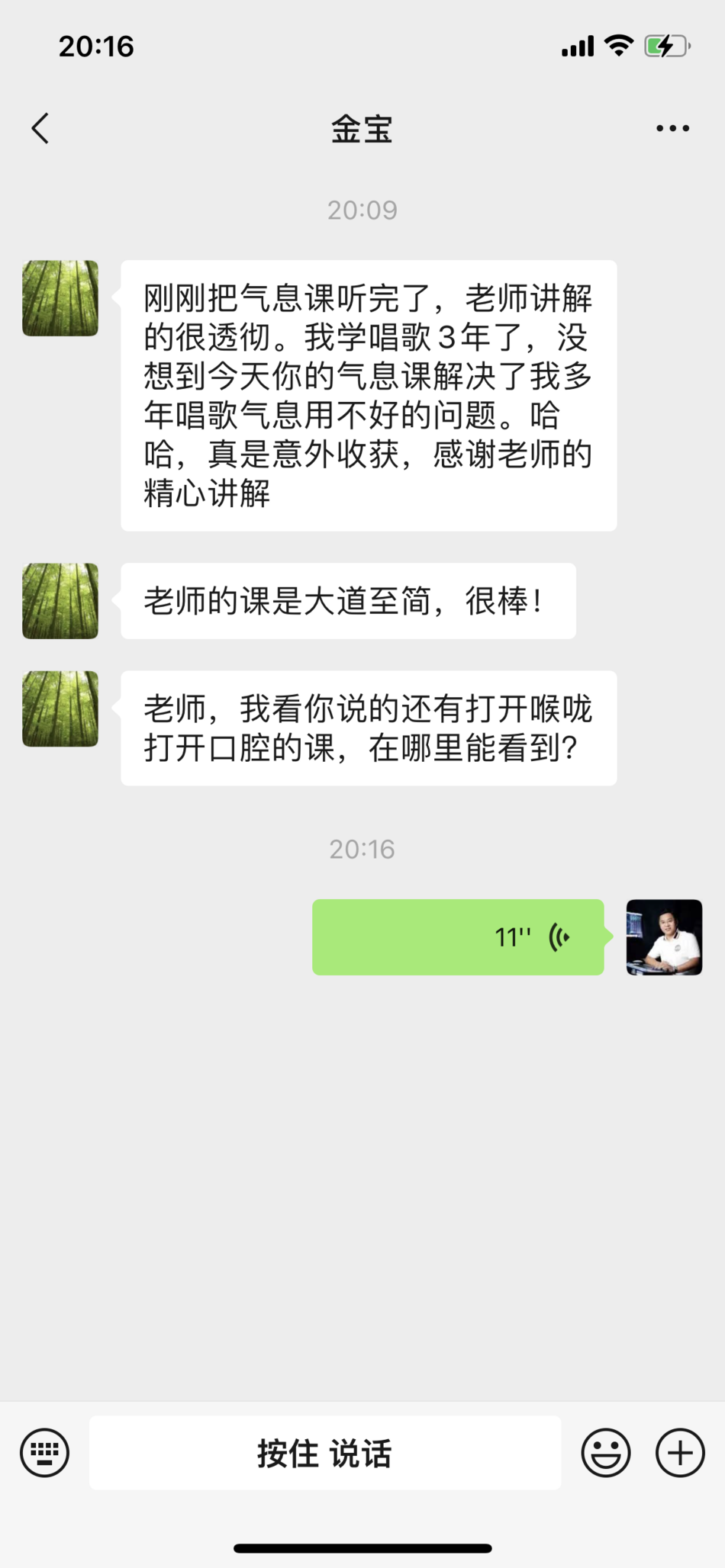
Task: Open chat options with three dots
Action: tap(672, 128)
